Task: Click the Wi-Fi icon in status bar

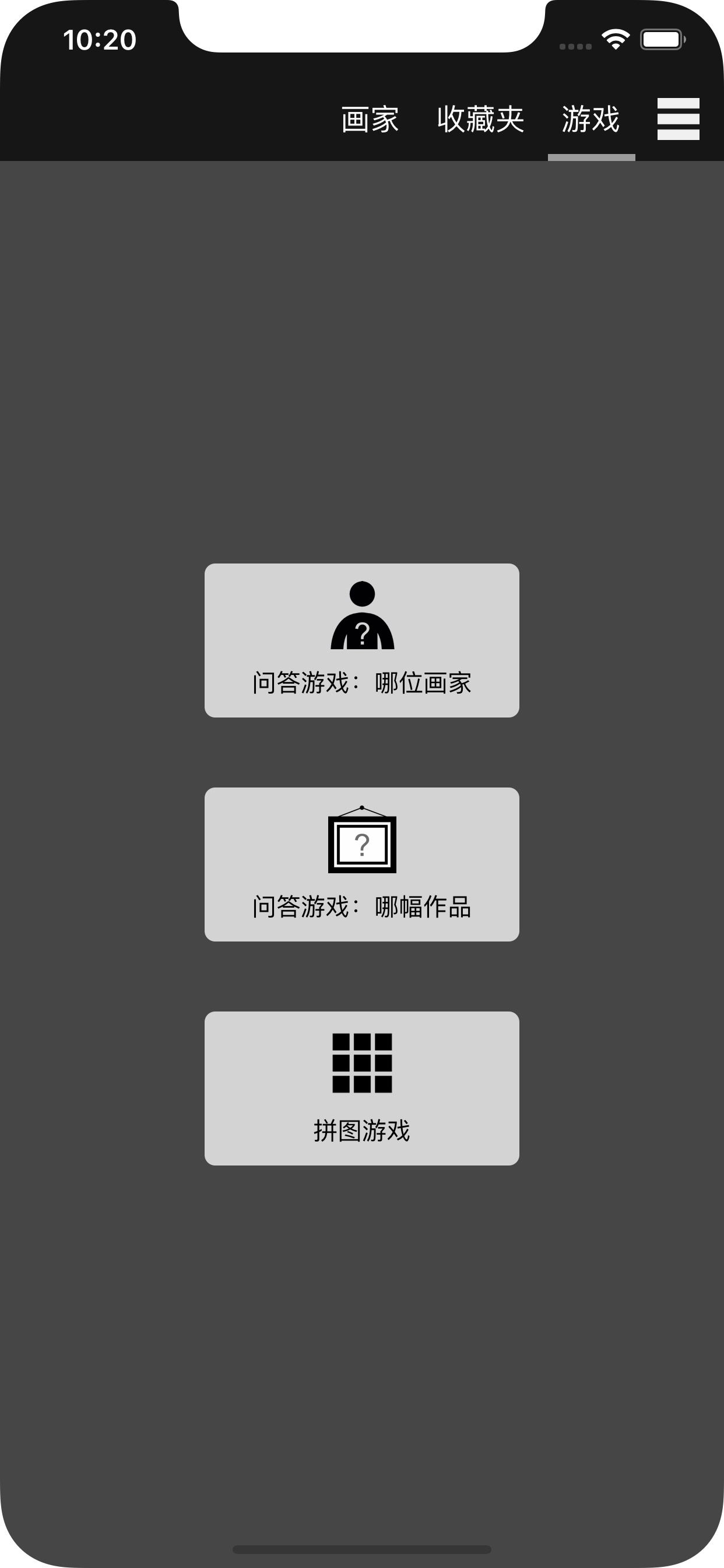Action: [616, 38]
